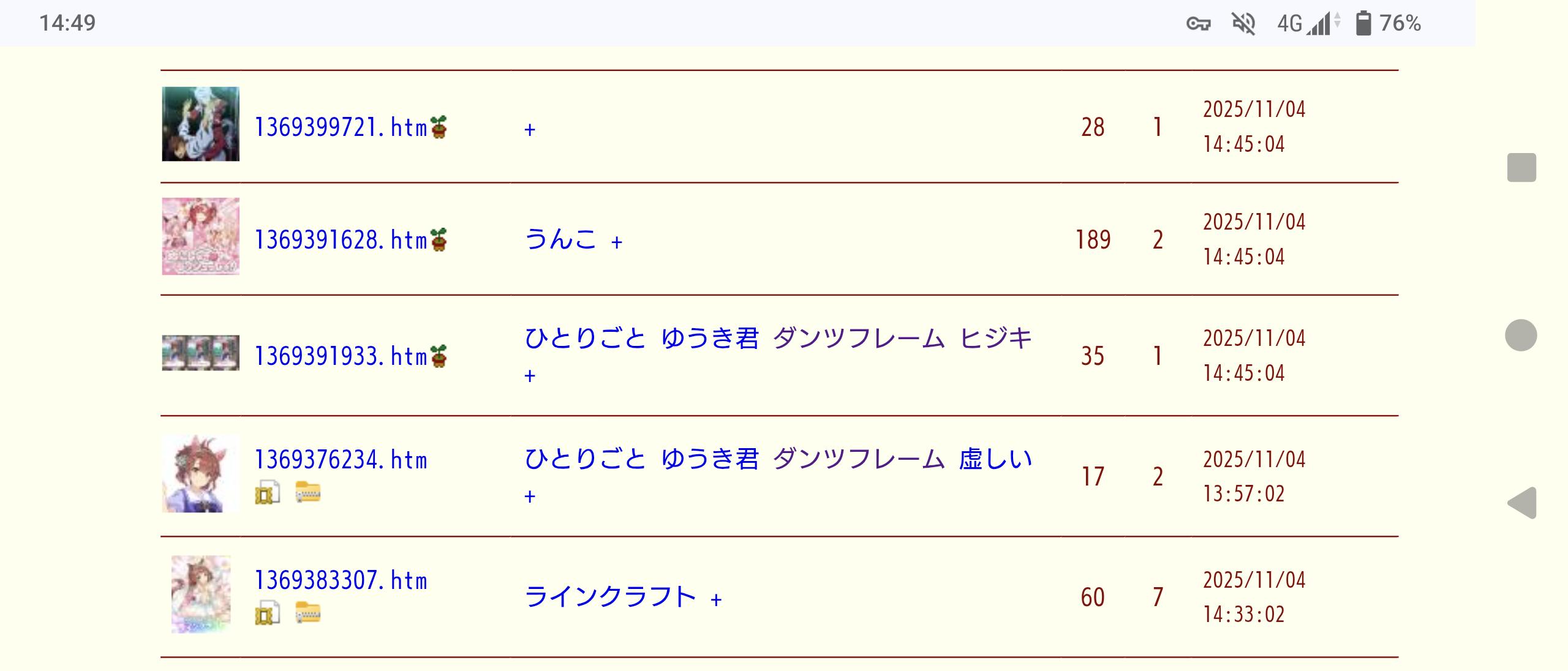The width and height of the screenshot is (1568, 671).
Task: Tap the ゆうき君 tag in row 1369376234.htm
Action: point(710,459)
